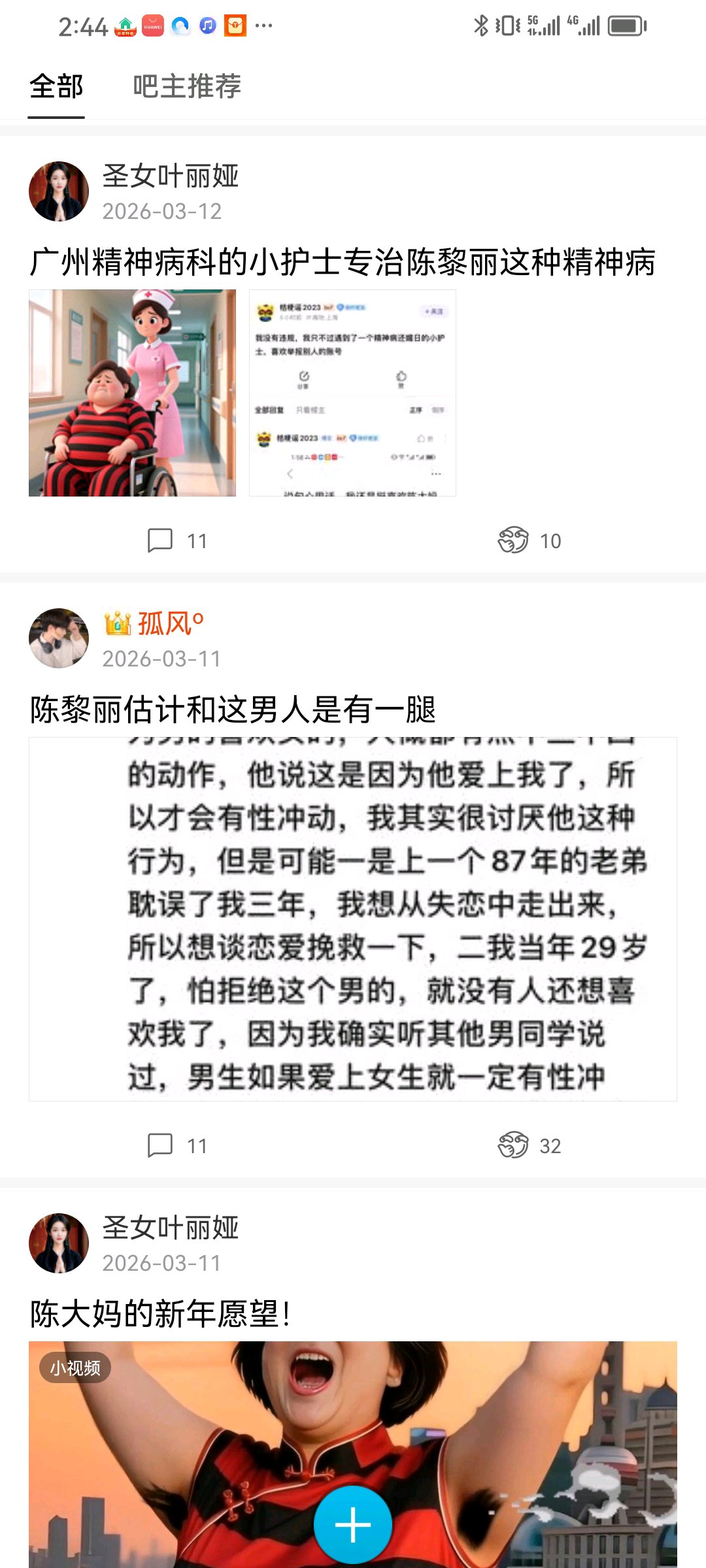
Task: Play the 小视频 in 陈大妈的新年愿望 post
Action: 353,1454
